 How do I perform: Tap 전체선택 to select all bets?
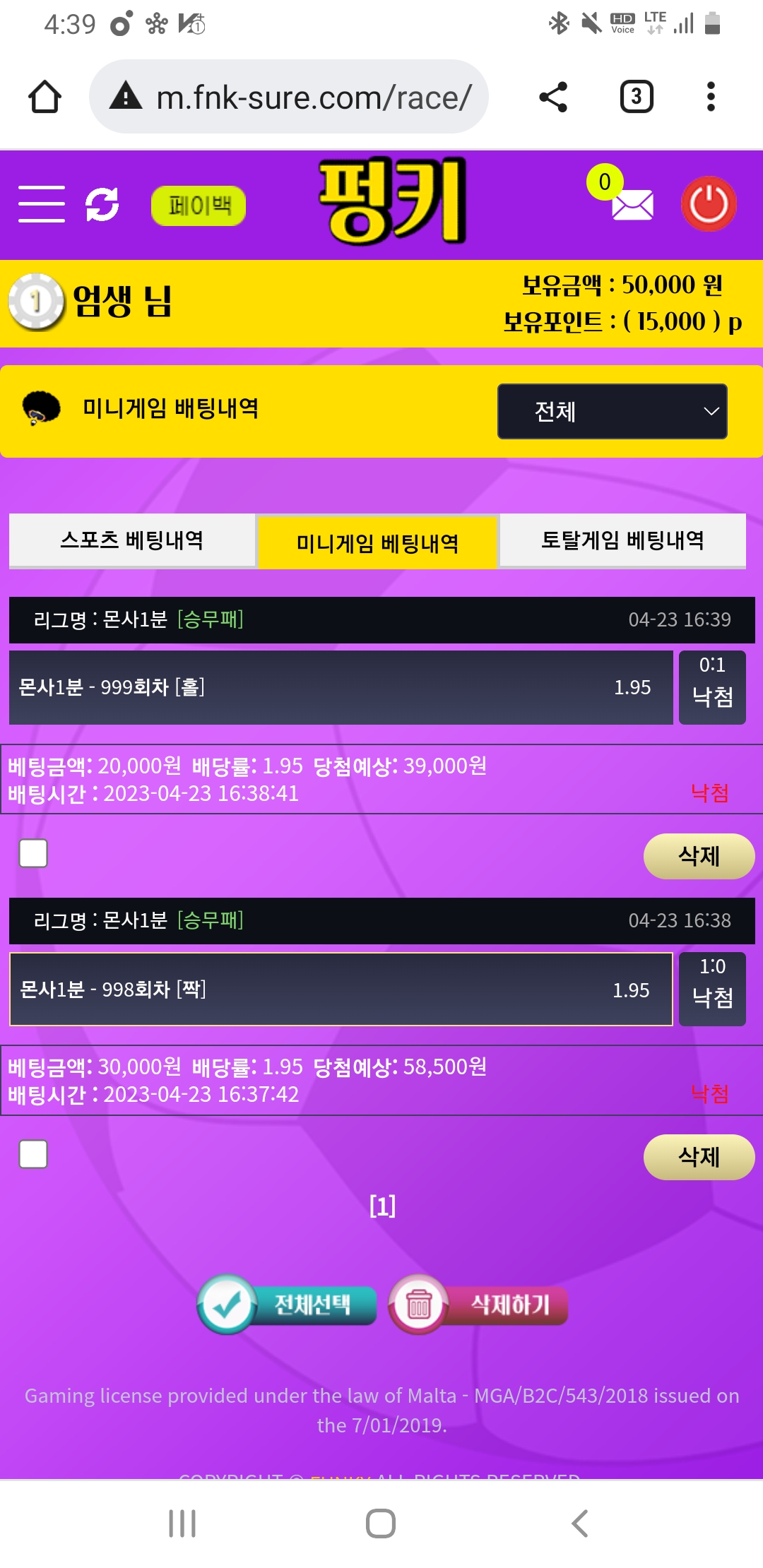(288, 1304)
